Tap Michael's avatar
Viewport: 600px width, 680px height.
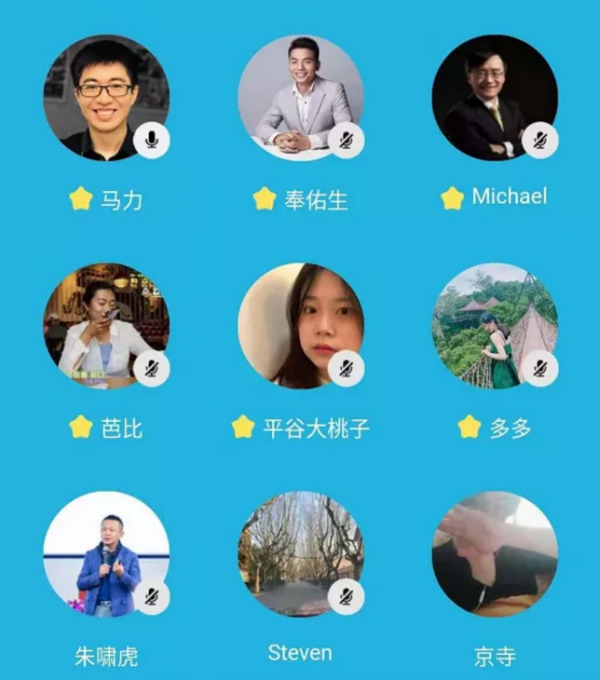494,97
